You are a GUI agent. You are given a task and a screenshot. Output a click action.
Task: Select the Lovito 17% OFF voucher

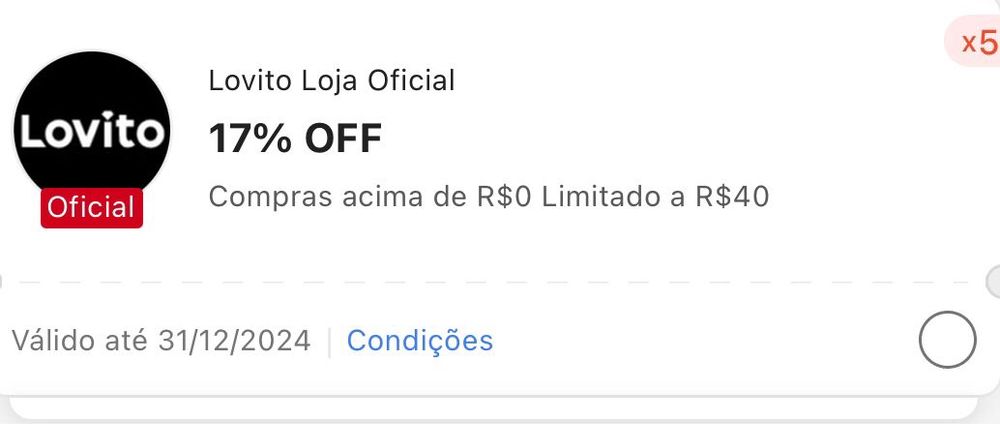tap(946, 340)
